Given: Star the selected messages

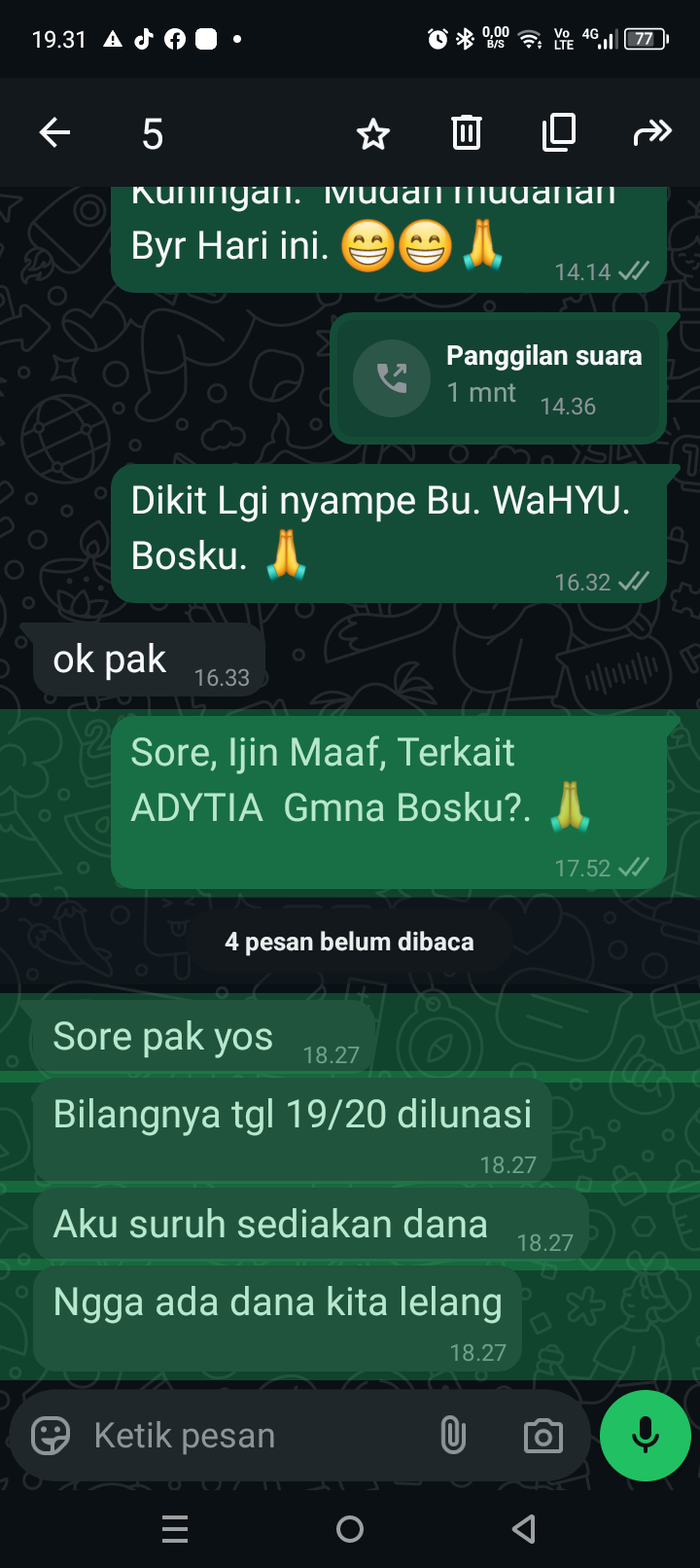Looking at the screenshot, I should click(373, 133).
